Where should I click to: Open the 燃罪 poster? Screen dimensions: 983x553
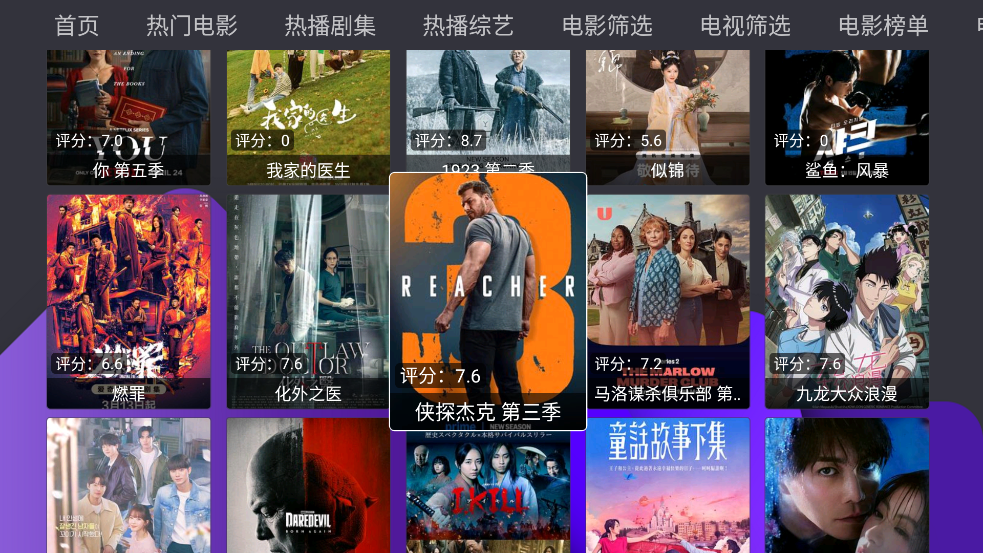(128, 300)
